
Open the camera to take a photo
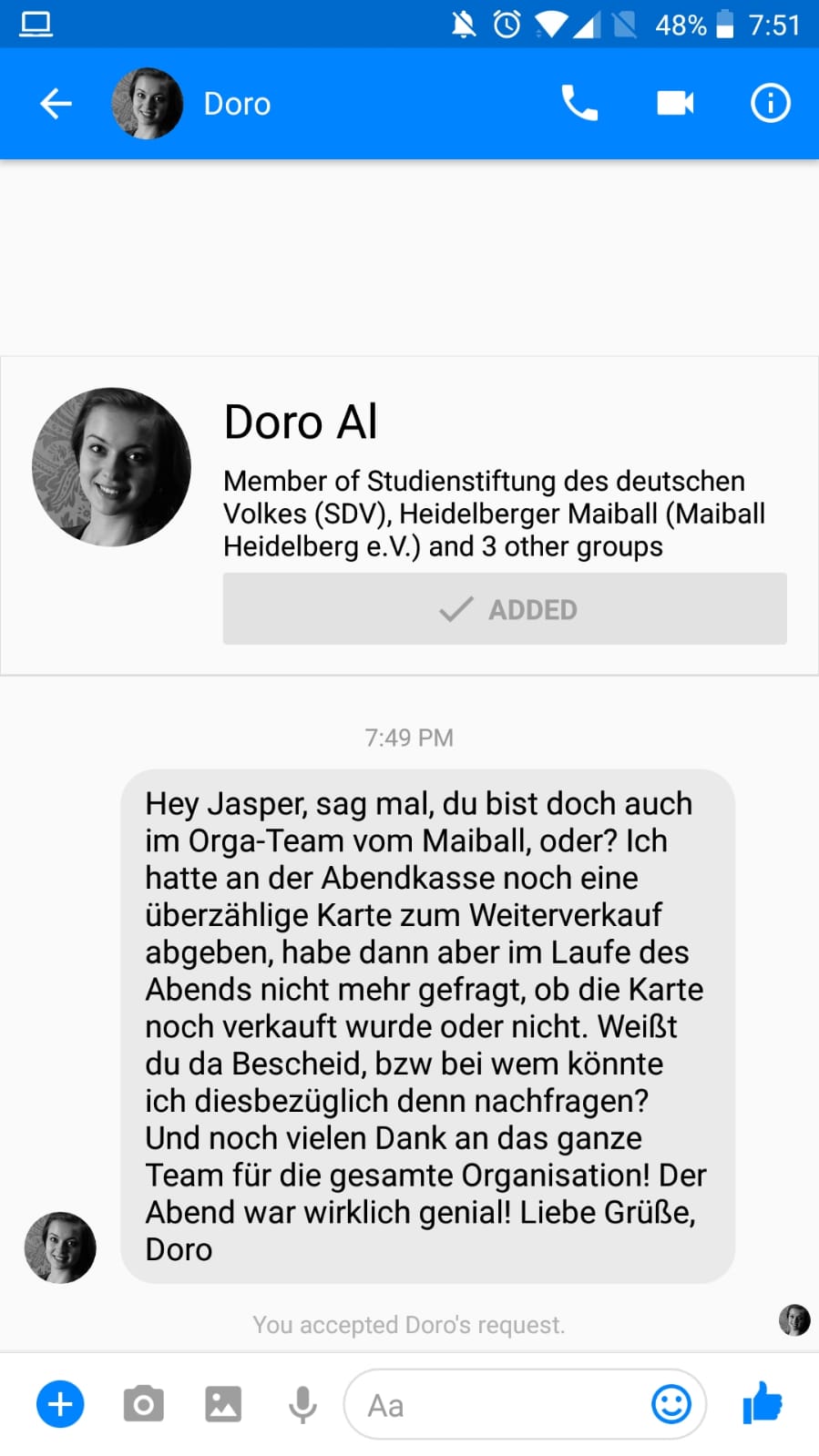[144, 1404]
